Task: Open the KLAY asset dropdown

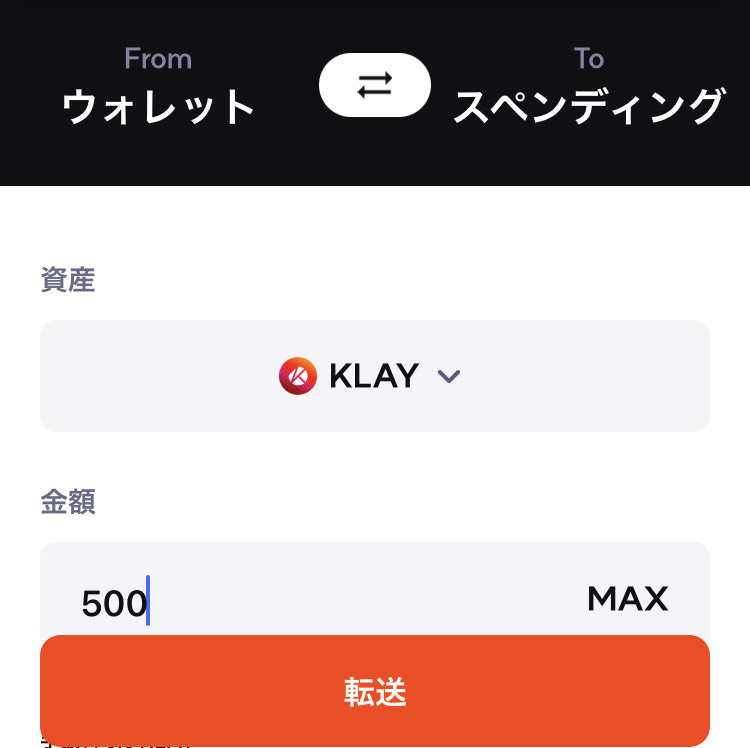Action: coord(374,376)
